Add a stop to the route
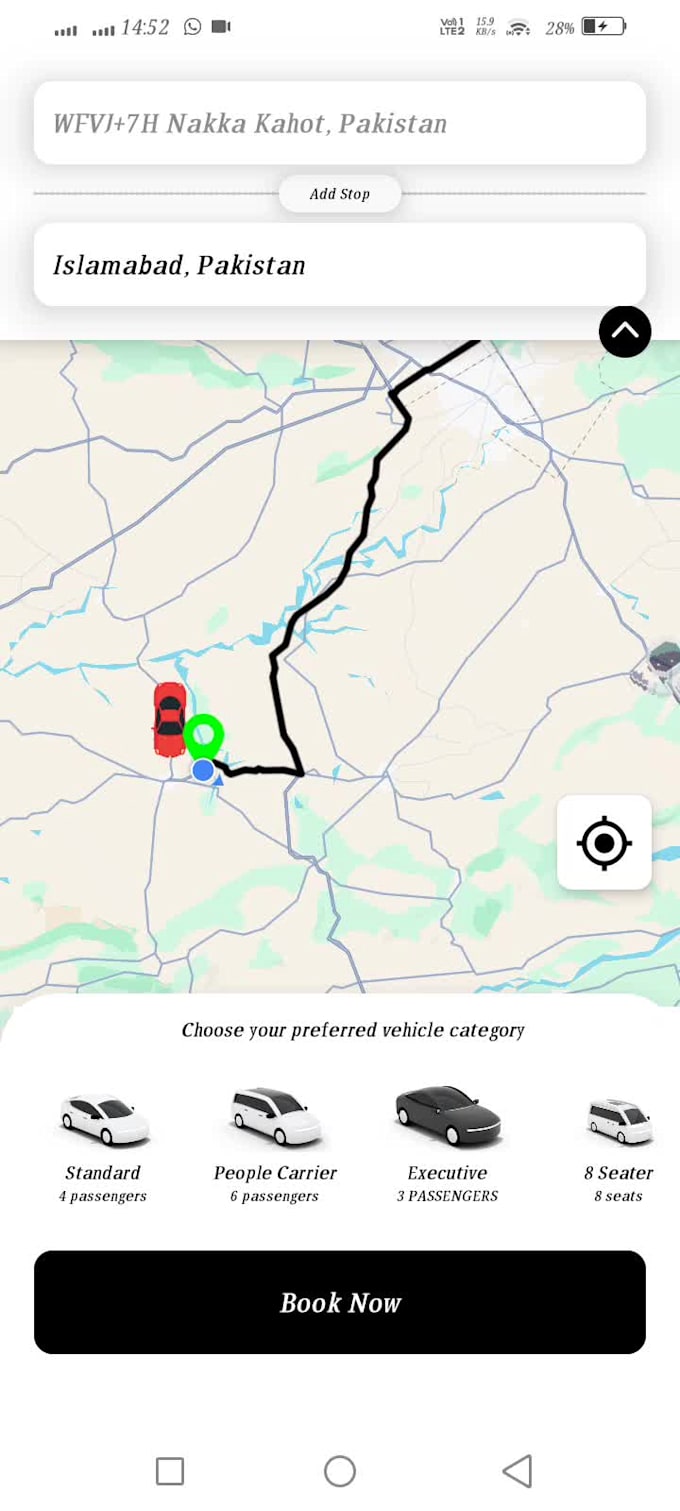 pos(339,194)
